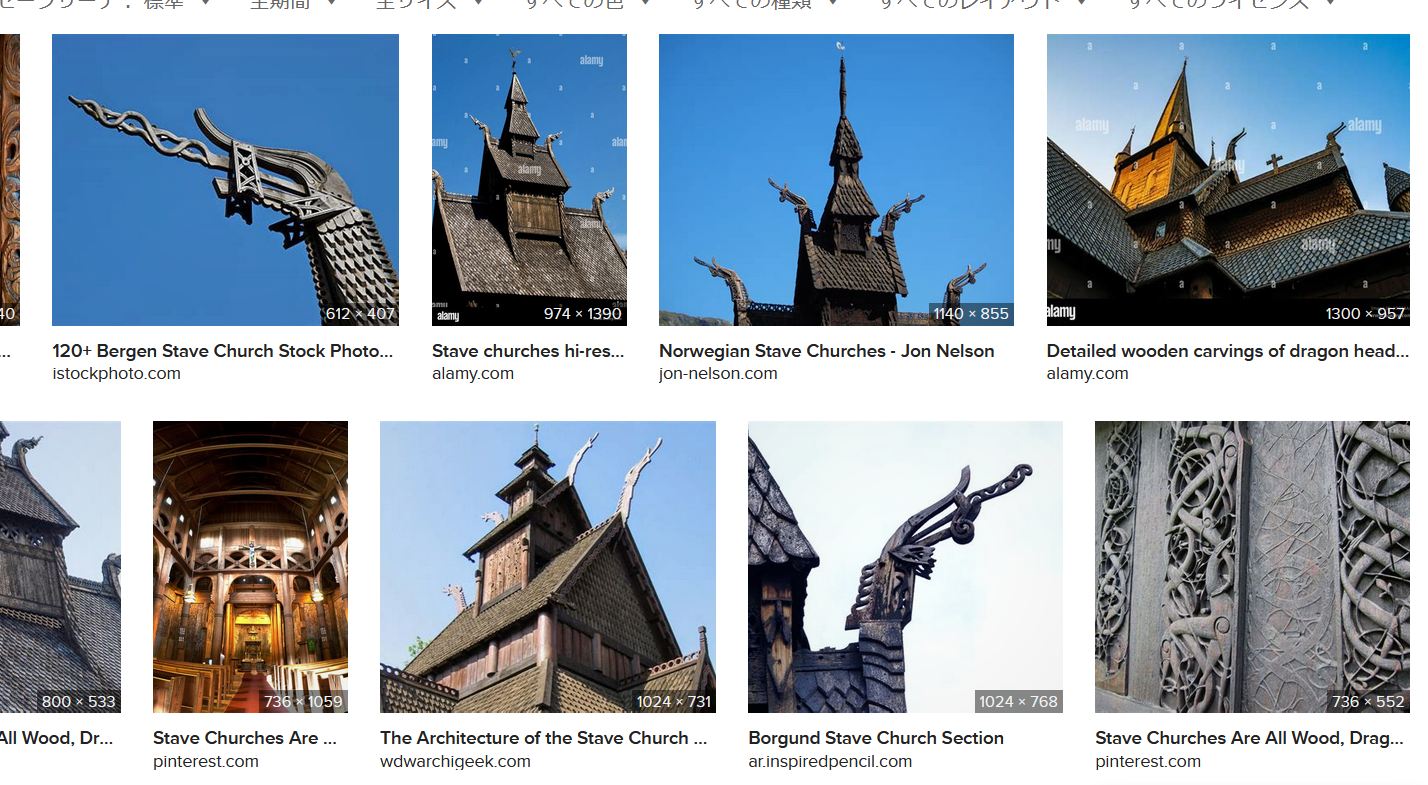The width and height of the screenshot is (1428, 785).
Task: View Norwegian Stave Churches - Jon Nelson image
Action: (x=836, y=180)
